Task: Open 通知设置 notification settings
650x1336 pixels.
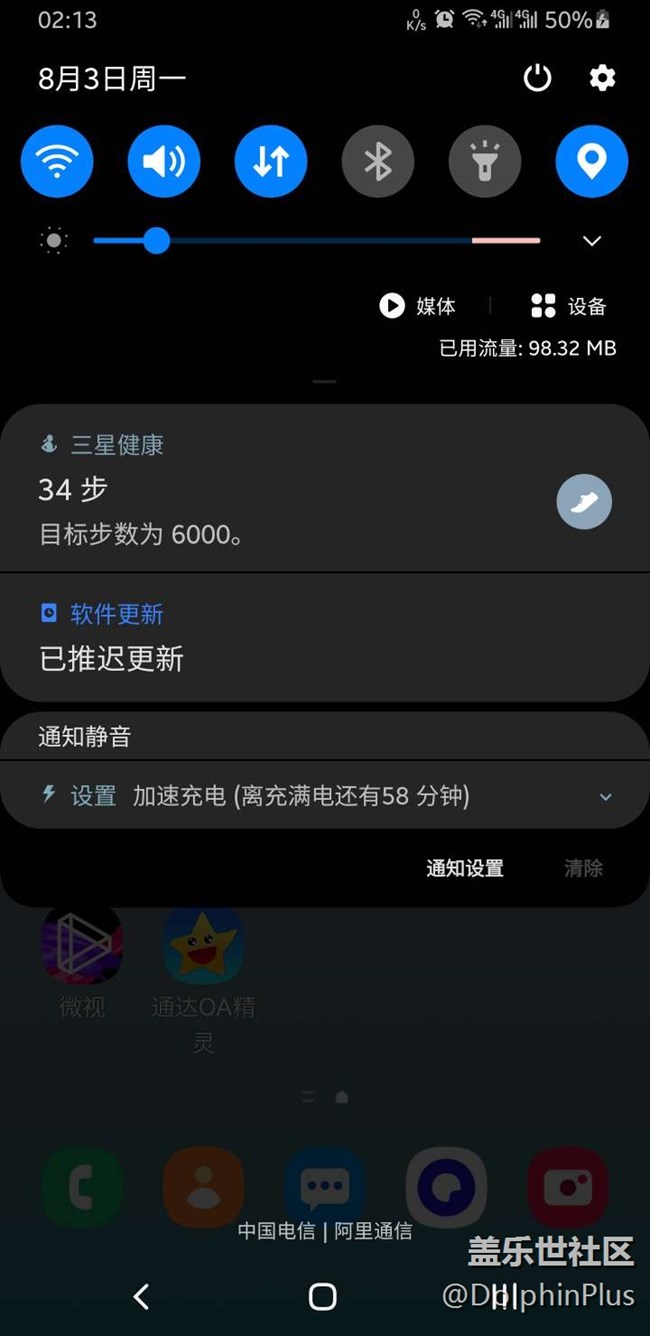Action: (465, 868)
